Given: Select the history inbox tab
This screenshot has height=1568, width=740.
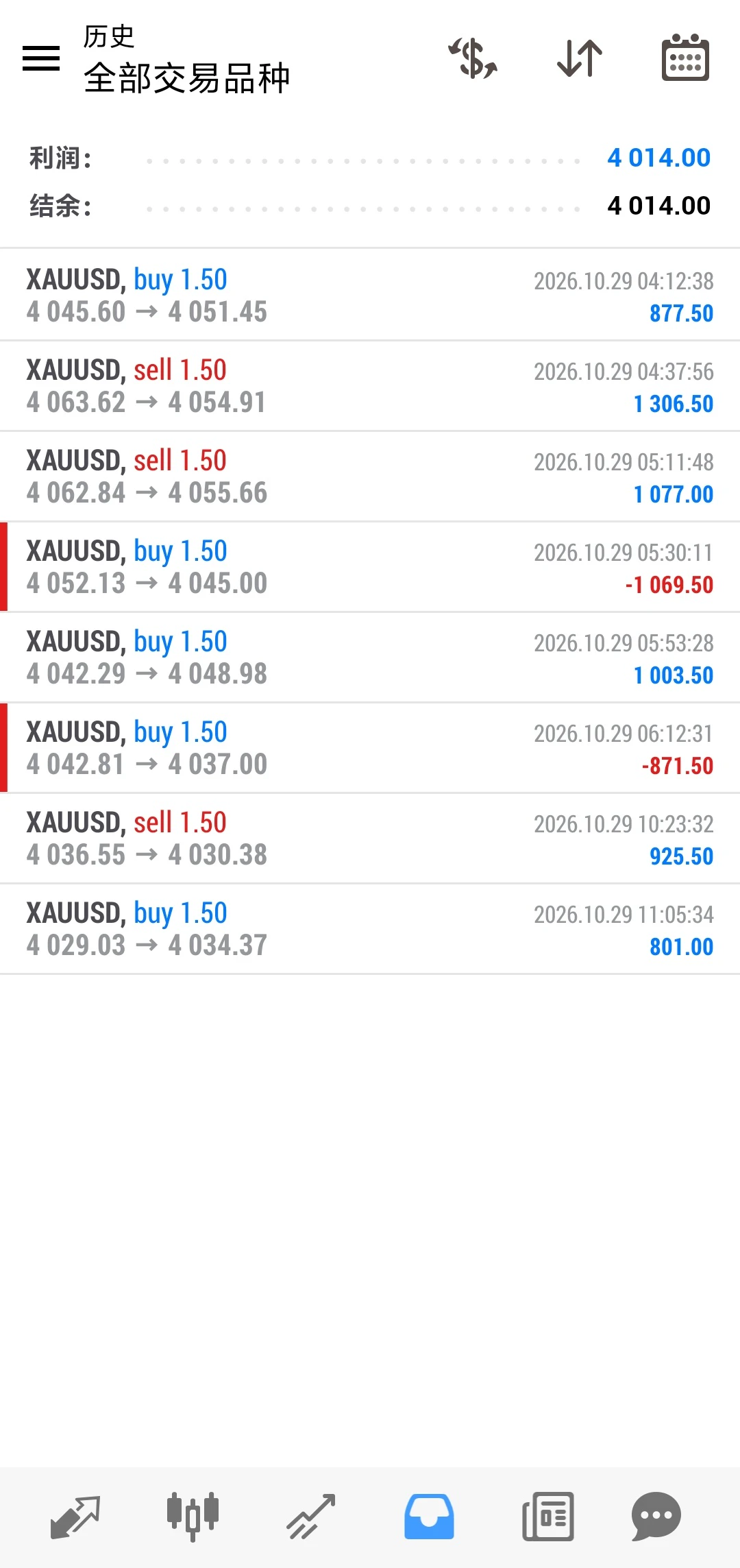Looking at the screenshot, I should coord(429,1517).
